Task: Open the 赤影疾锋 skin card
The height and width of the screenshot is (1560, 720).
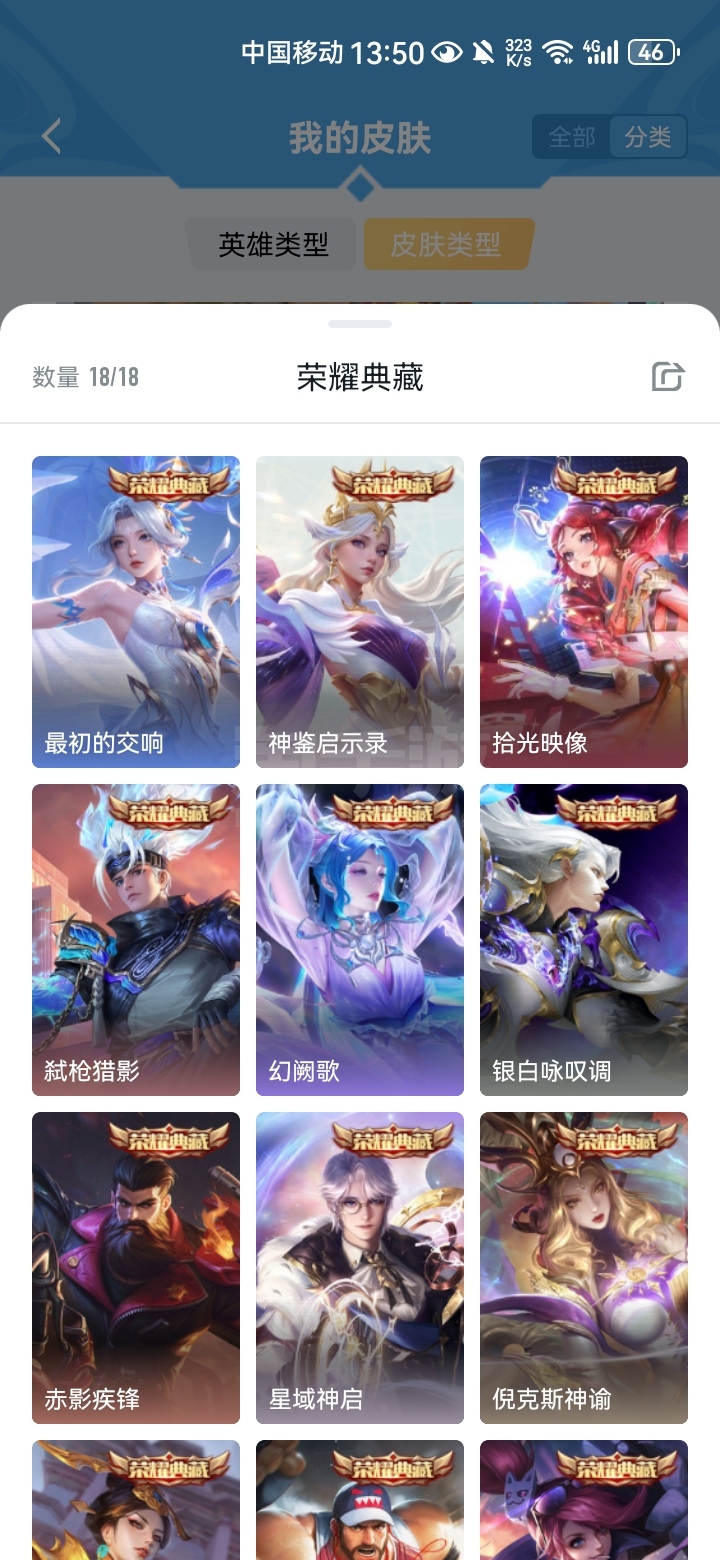Action: (x=136, y=1268)
